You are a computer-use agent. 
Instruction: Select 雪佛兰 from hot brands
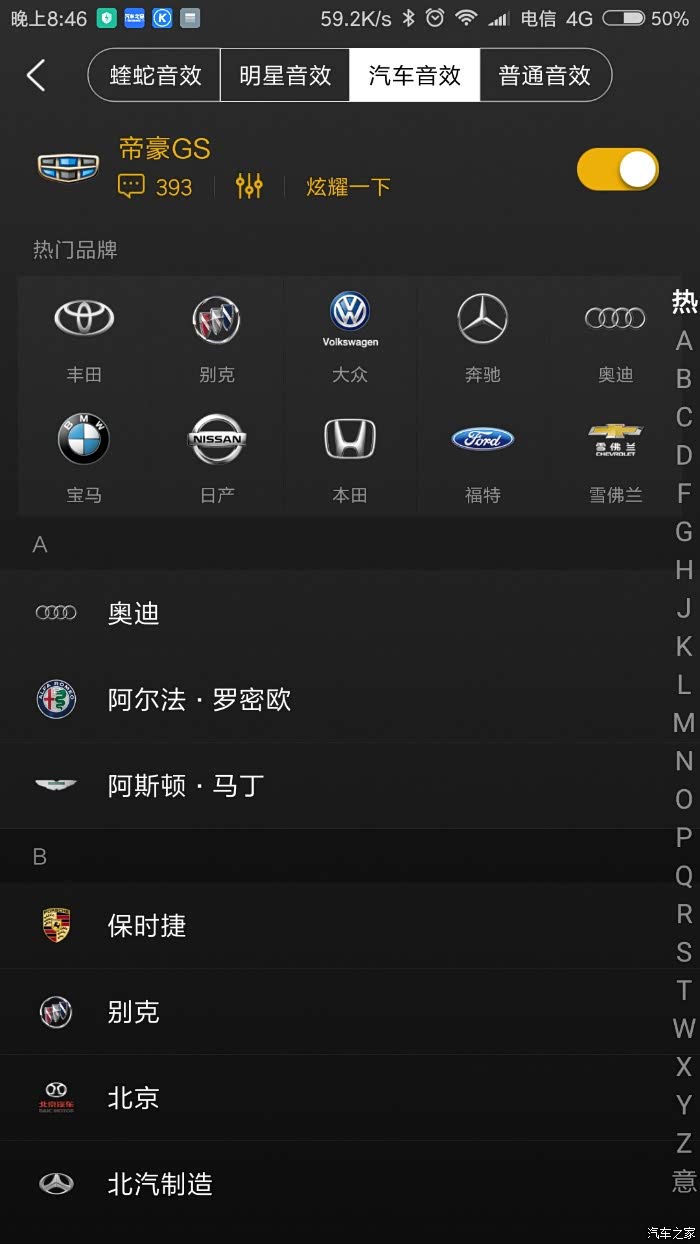616,456
